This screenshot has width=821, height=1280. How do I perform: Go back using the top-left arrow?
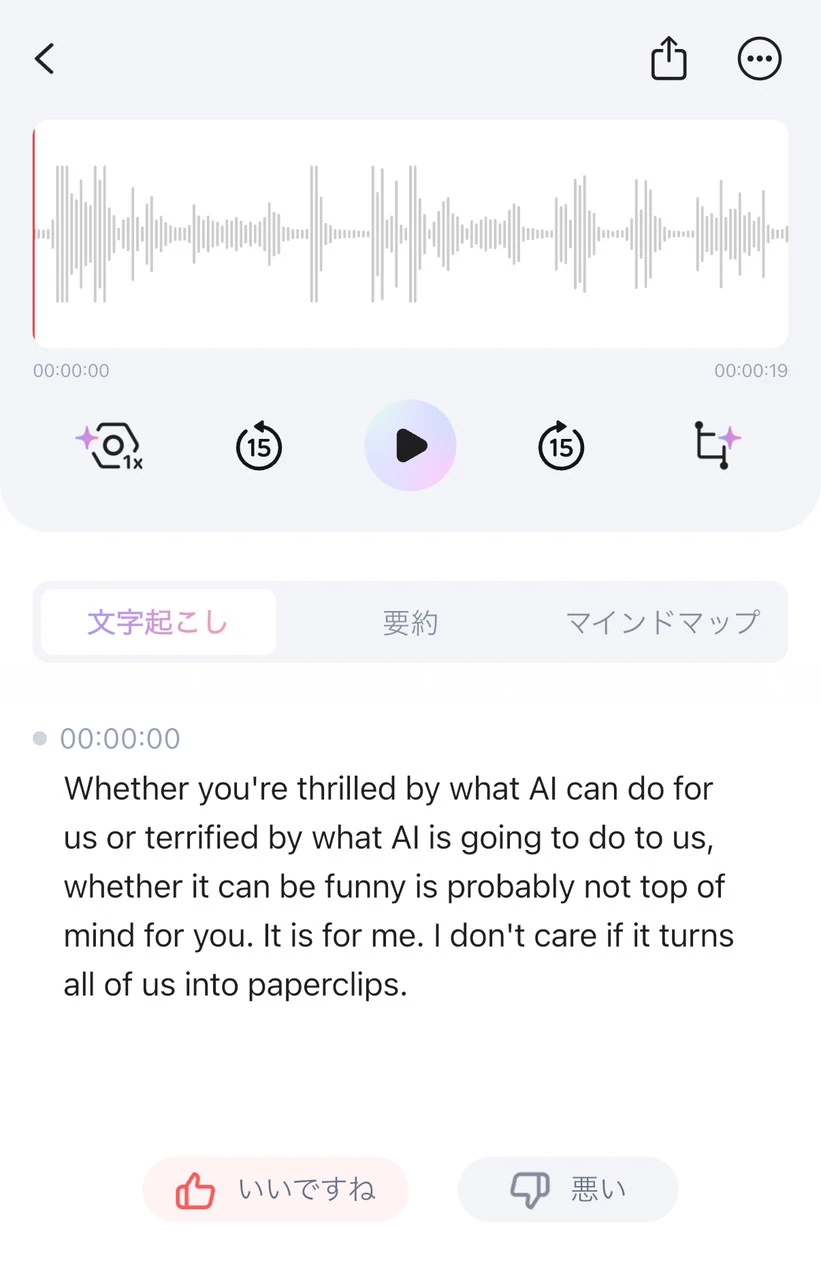(x=45, y=59)
